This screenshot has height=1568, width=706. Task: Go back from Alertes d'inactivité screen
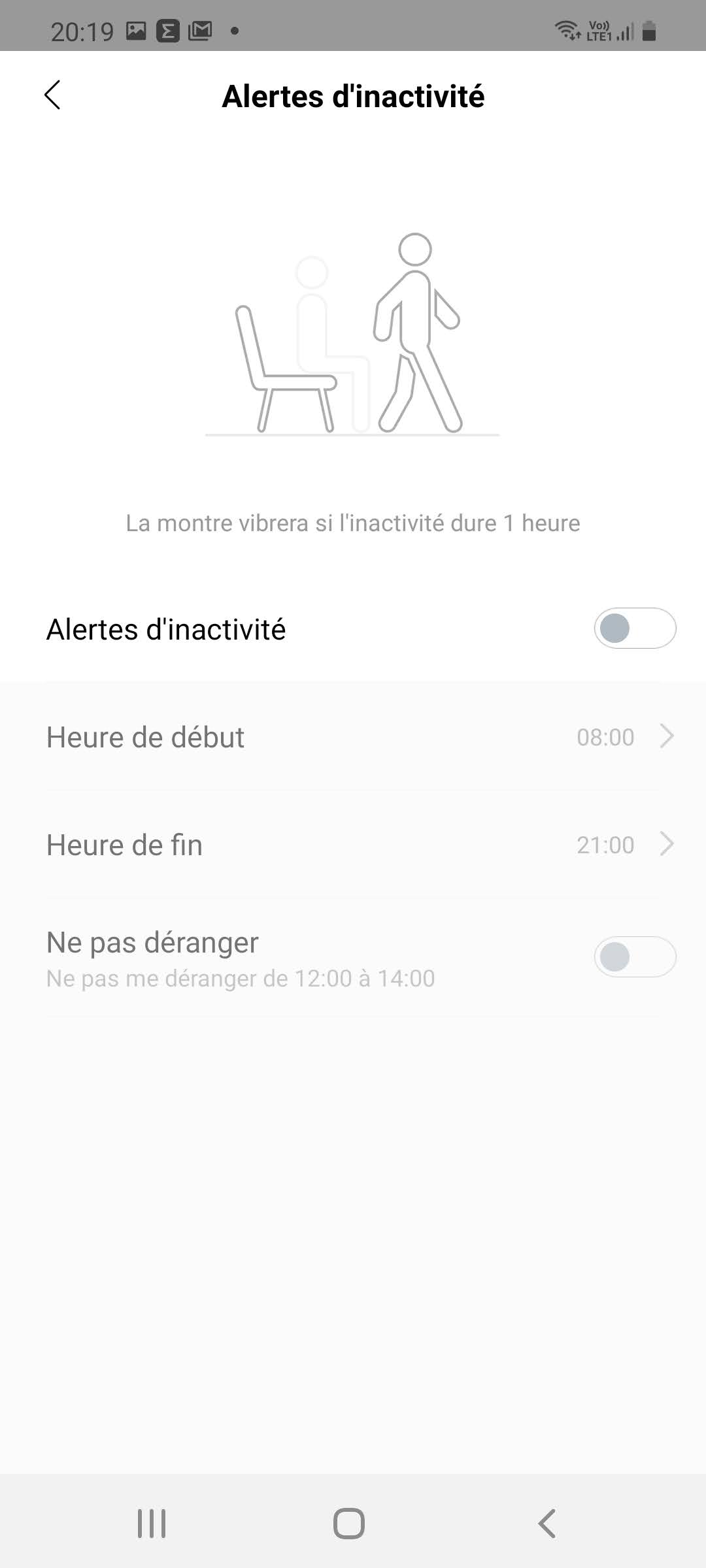pyautogui.click(x=52, y=95)
